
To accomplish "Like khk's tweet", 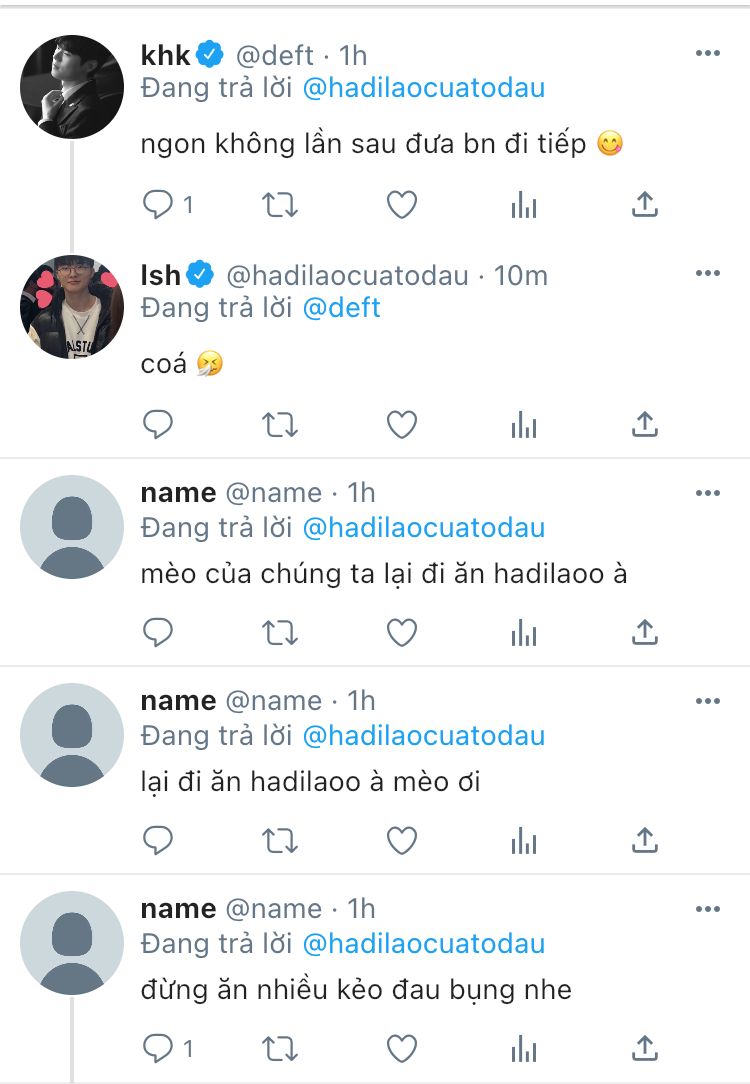I will [x=402, y=206].
